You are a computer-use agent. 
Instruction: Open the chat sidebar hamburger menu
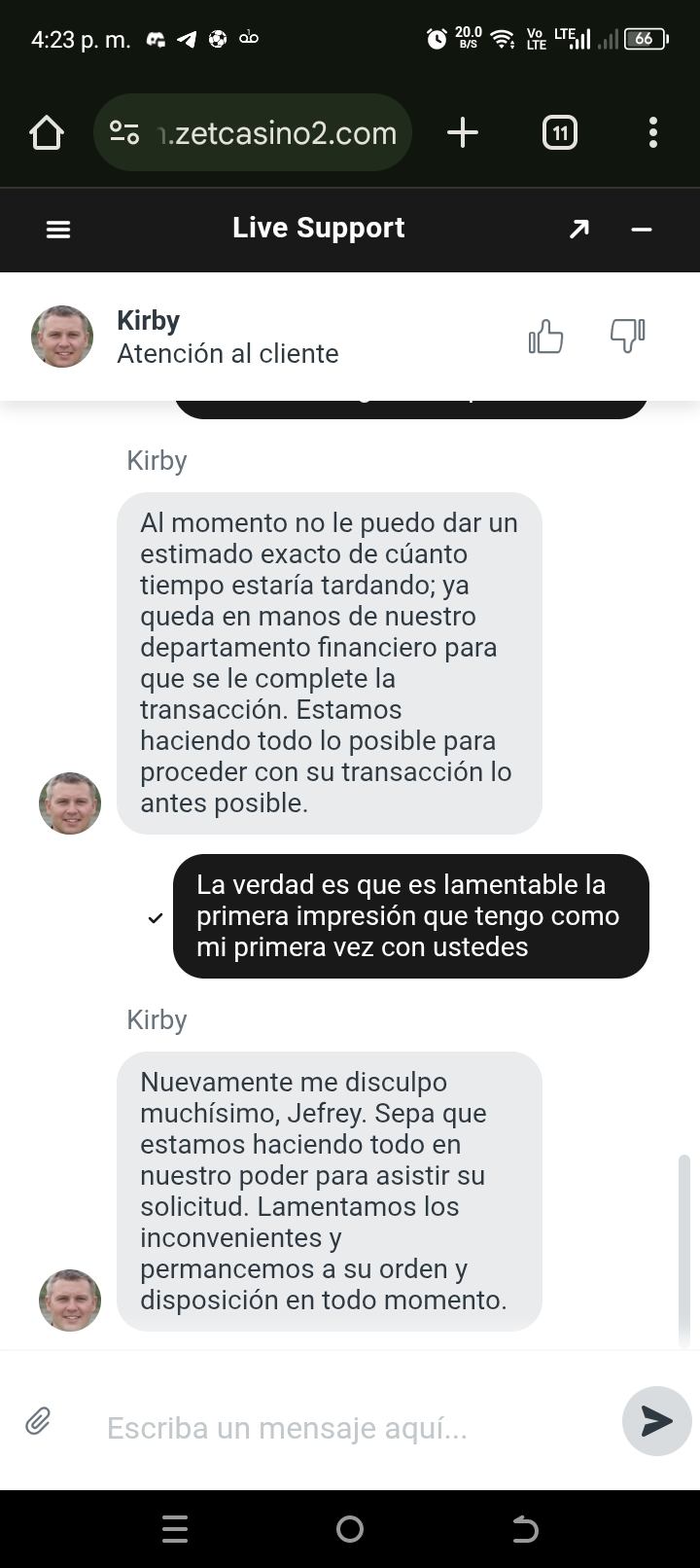point(57,230)
